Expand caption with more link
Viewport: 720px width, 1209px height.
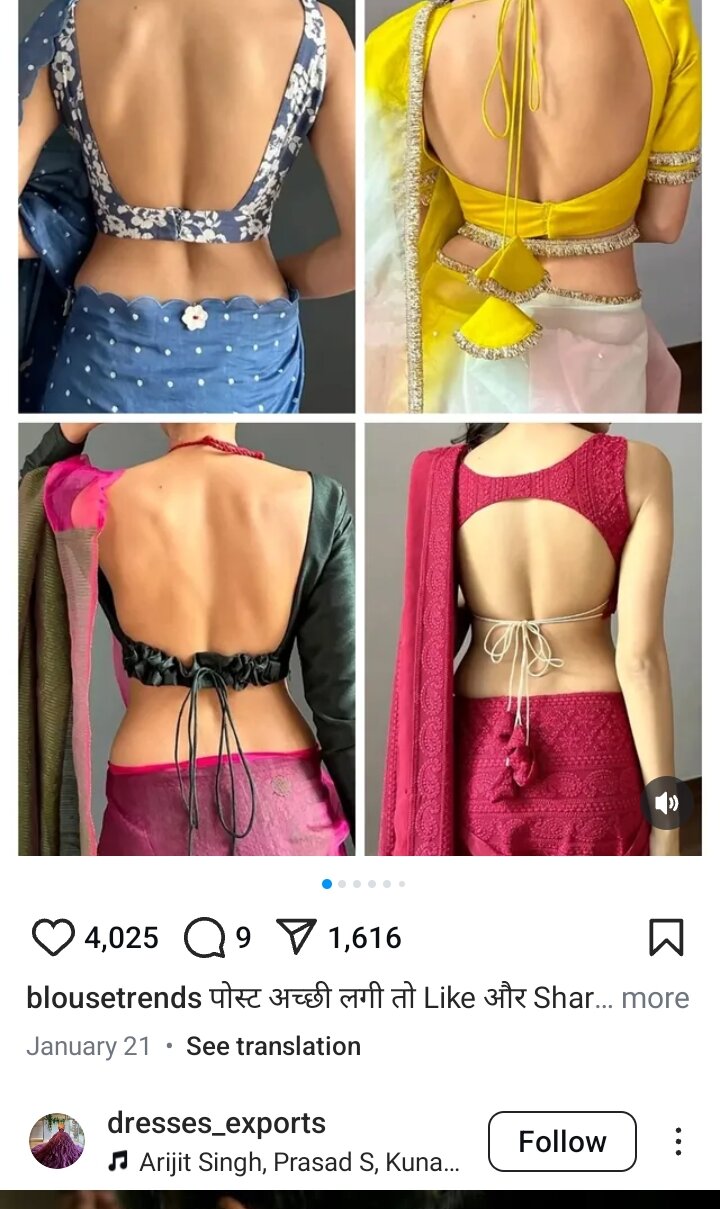pyautogui.click(x=655, y=998)
